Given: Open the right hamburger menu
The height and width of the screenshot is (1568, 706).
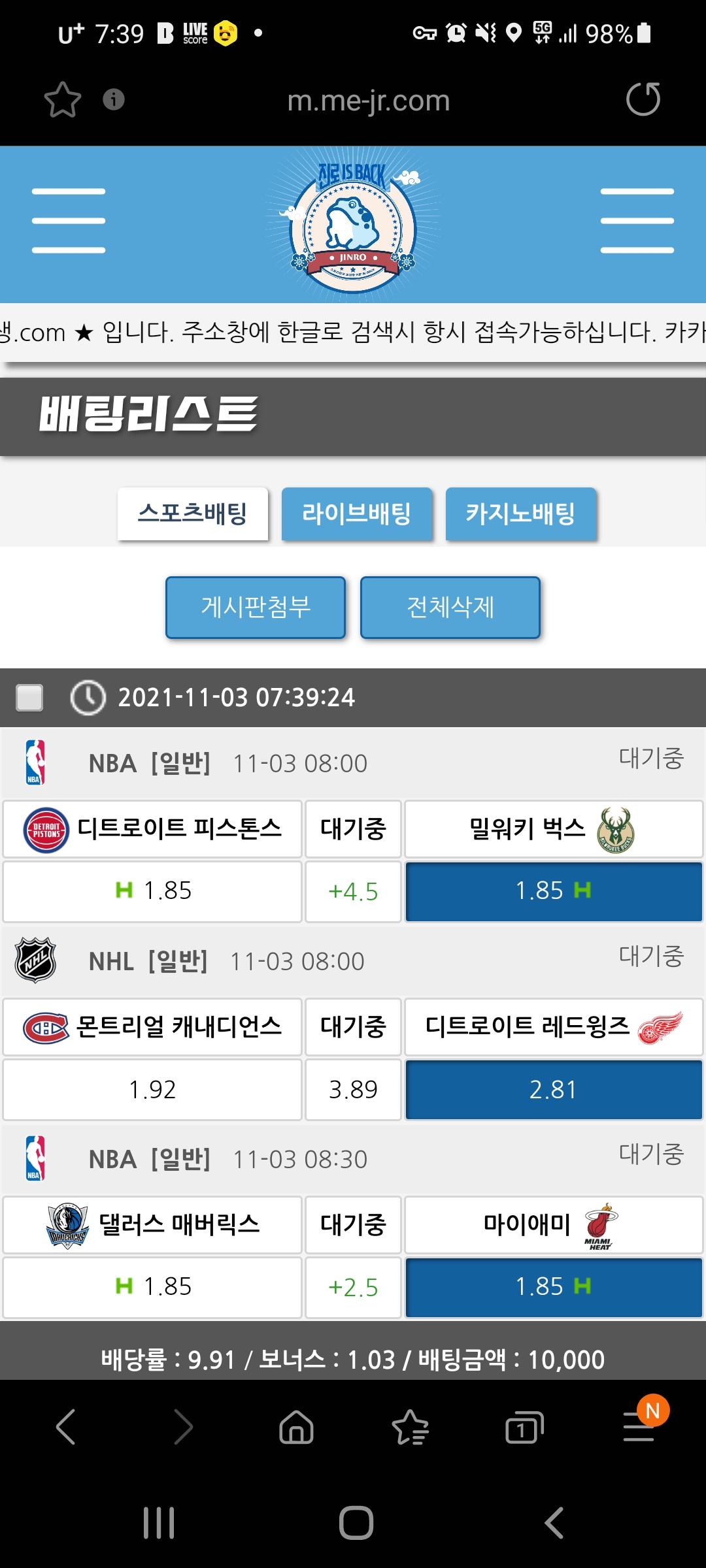Looking at the screenshot, I should pos(637,221).
